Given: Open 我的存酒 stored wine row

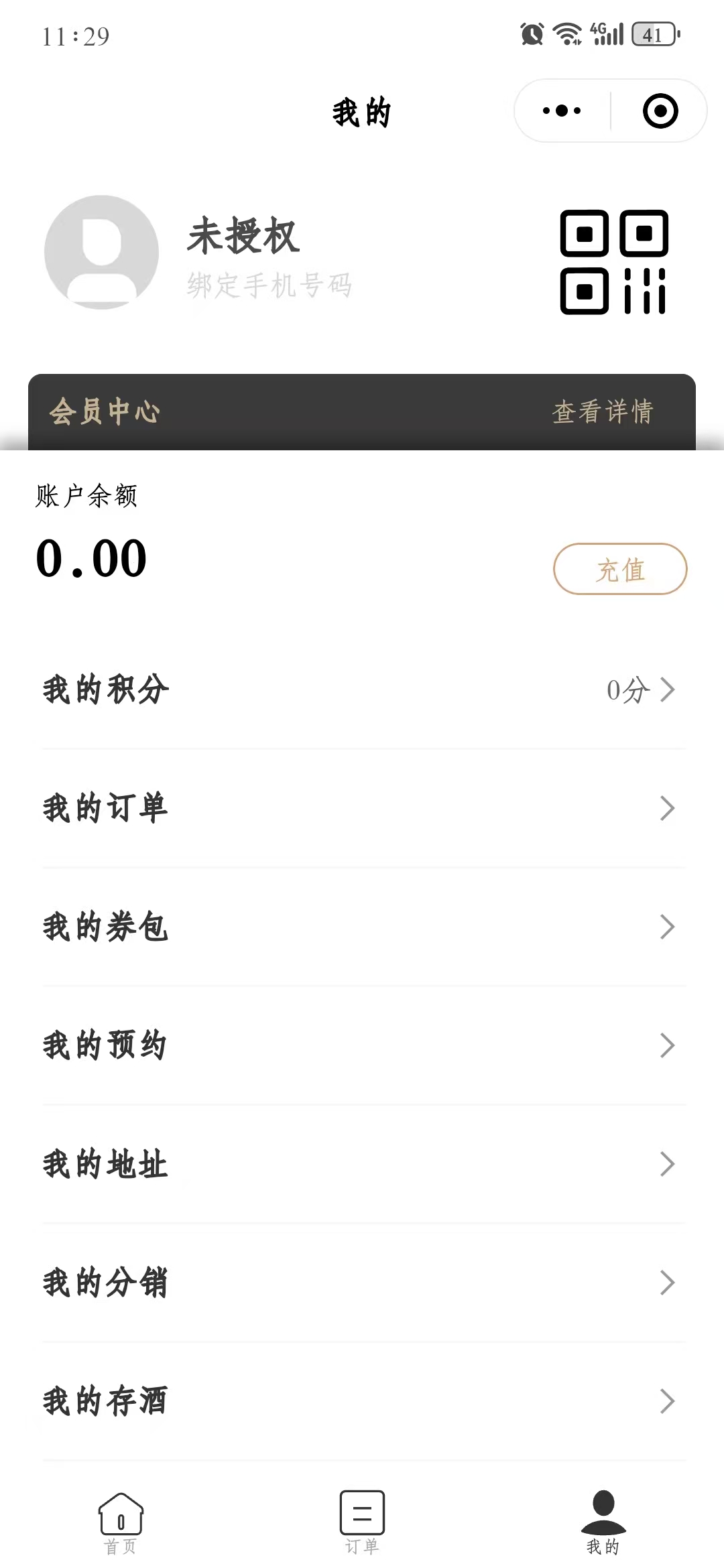Looking at the screenshot, I should pyautogui.click(x=362, y=1401).
